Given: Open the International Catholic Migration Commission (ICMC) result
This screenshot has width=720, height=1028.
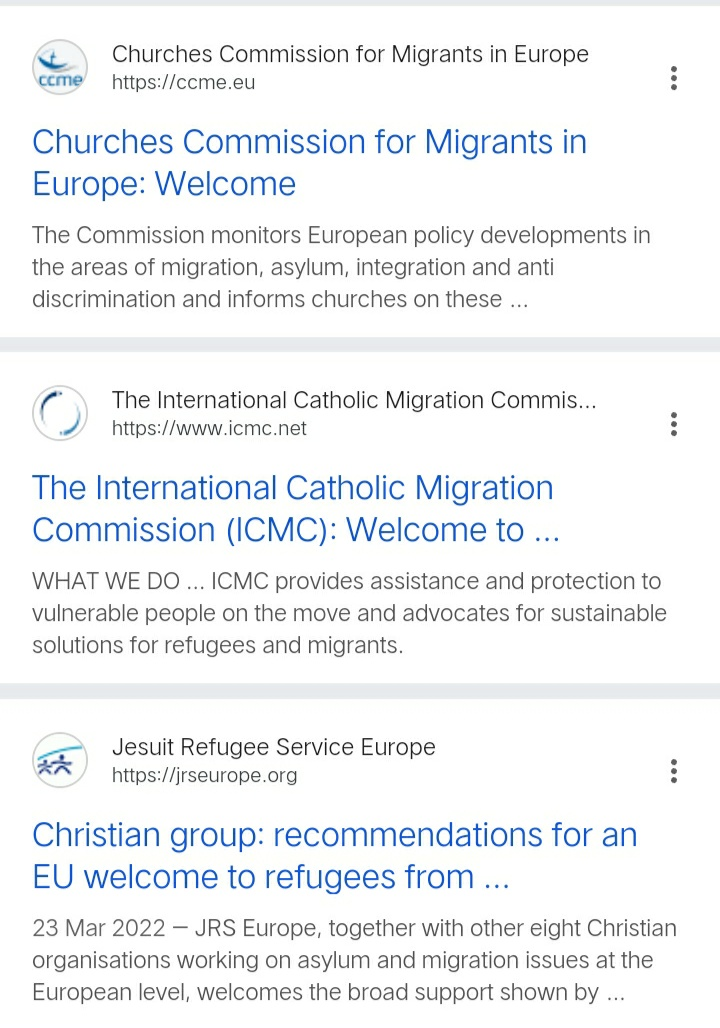Looking at the screenshot, I should click(295, 509).
